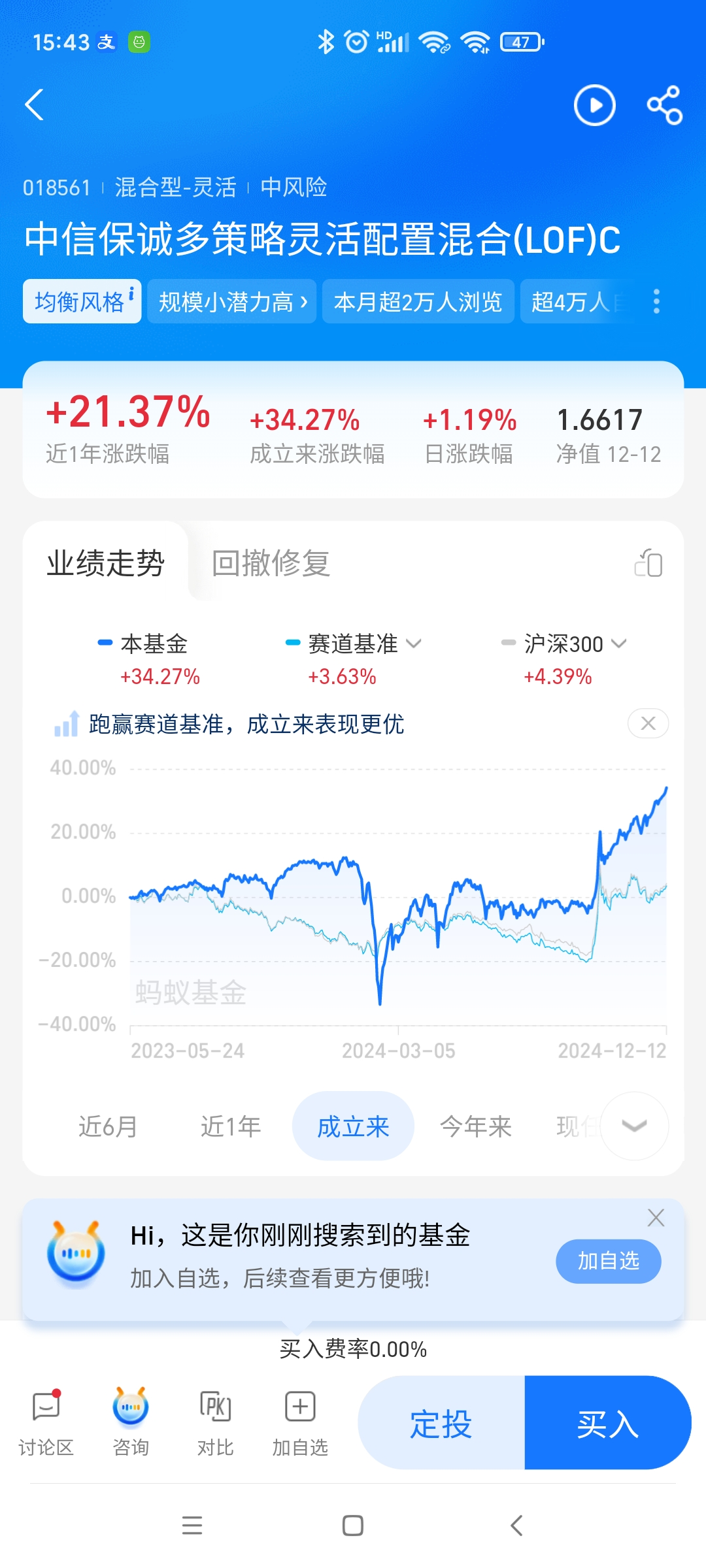This screenshot has width=706, height=1568.
Task: Tap 买入 to buy this fund
Action: 607,1423
